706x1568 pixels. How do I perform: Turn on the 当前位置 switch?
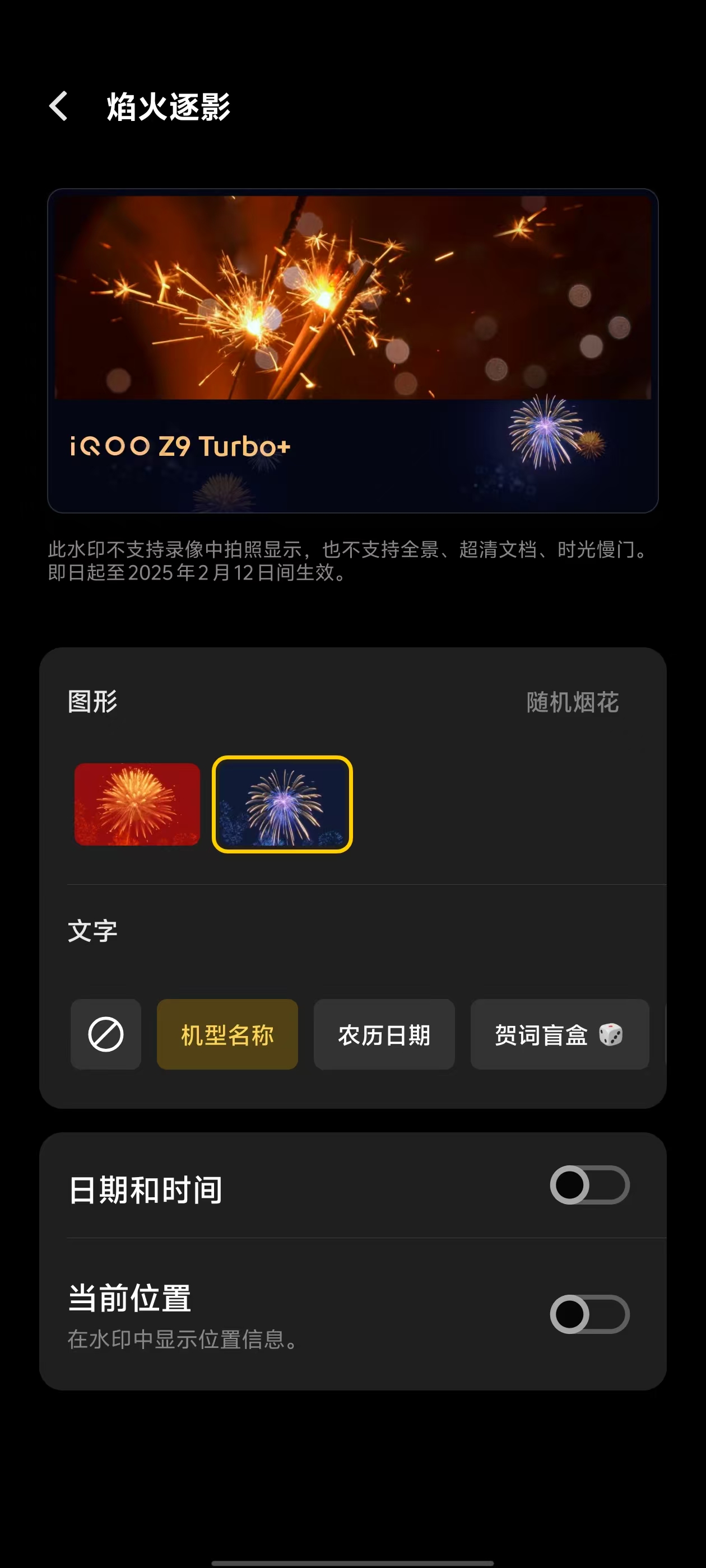pyautogui.click(x=589, y=1314)
